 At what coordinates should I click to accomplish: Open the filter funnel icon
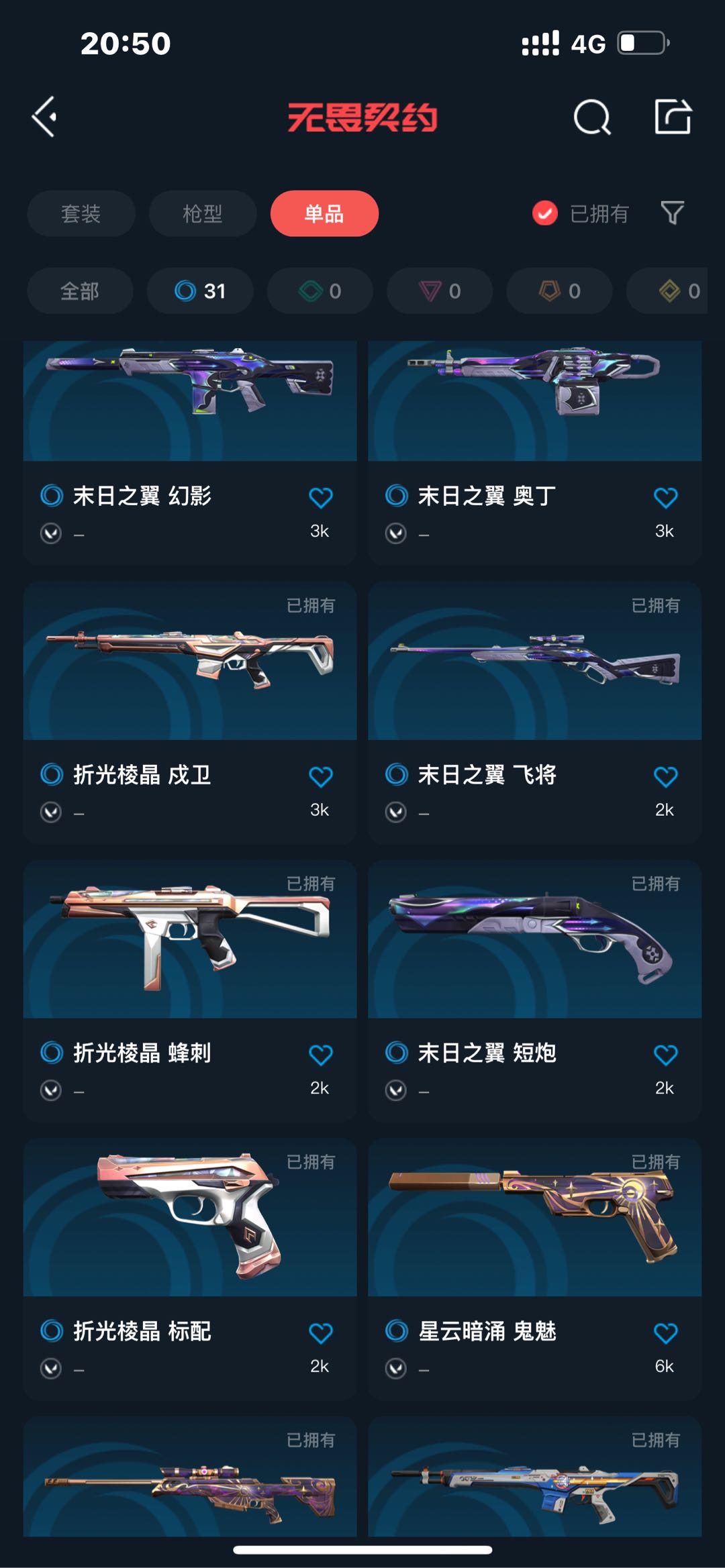click(672, 213)
